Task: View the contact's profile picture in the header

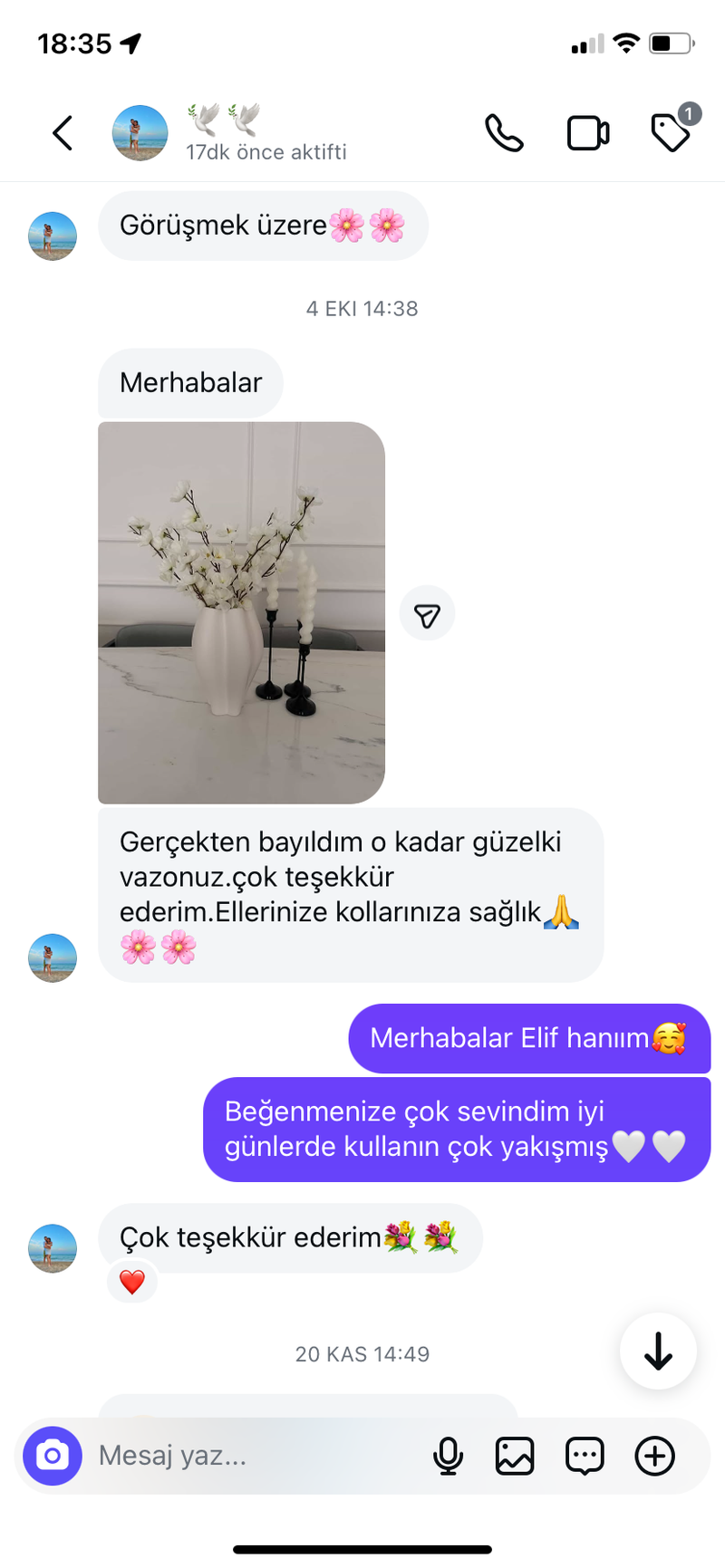Action: 140,132
